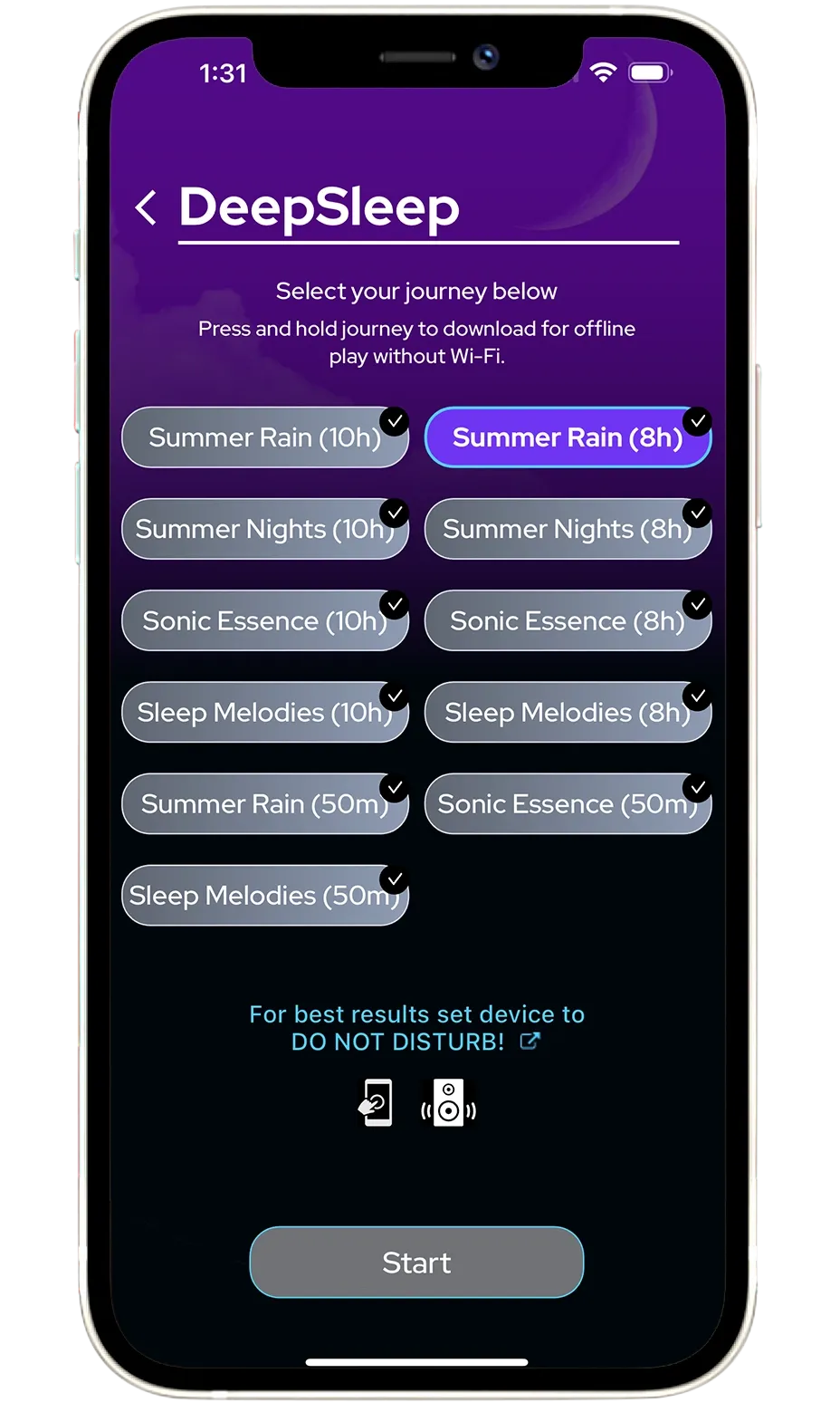Screen dimensions: 840x1402
Task: Choose Sonic Essence (50m) journey
Action: pyautogui.click(x=568, y=804)
